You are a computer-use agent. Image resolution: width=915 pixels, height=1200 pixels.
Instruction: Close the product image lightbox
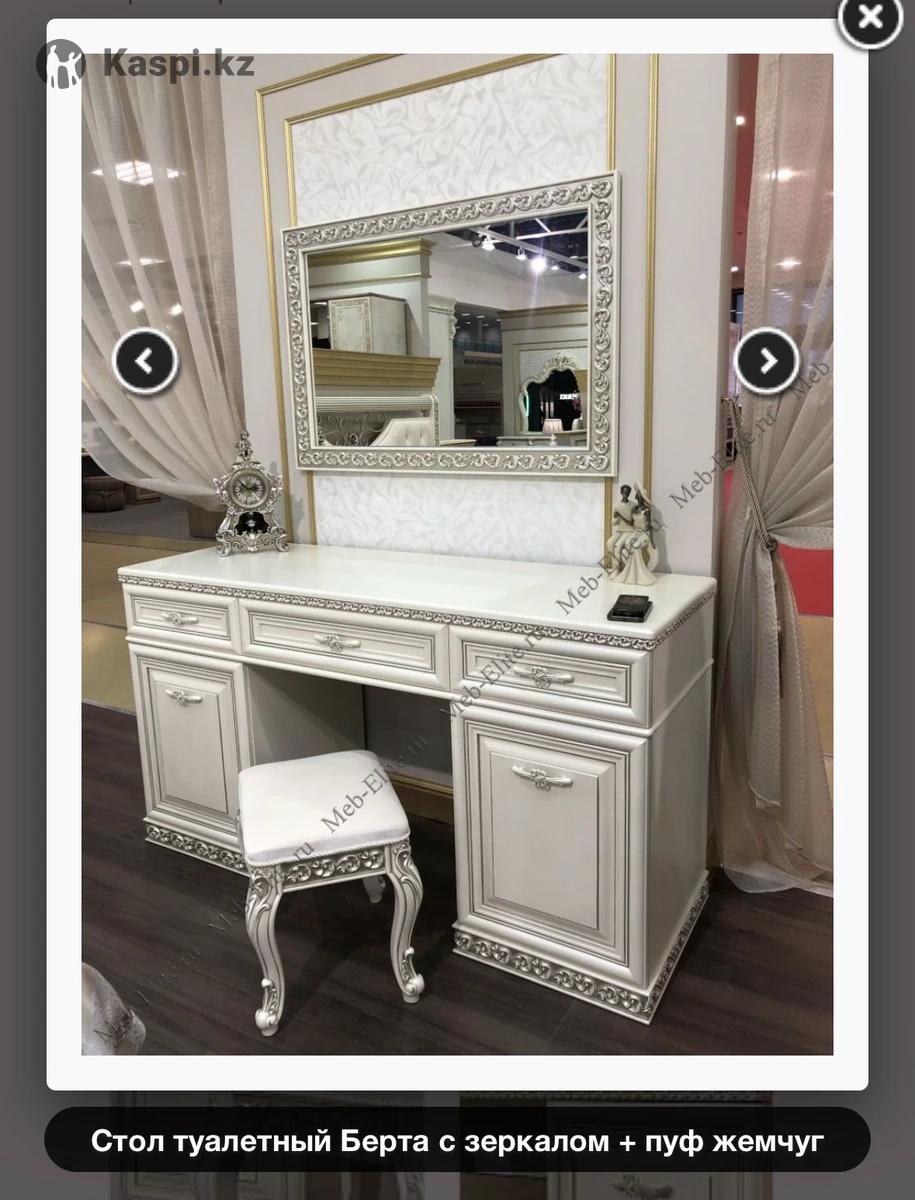tap(869, 18)
